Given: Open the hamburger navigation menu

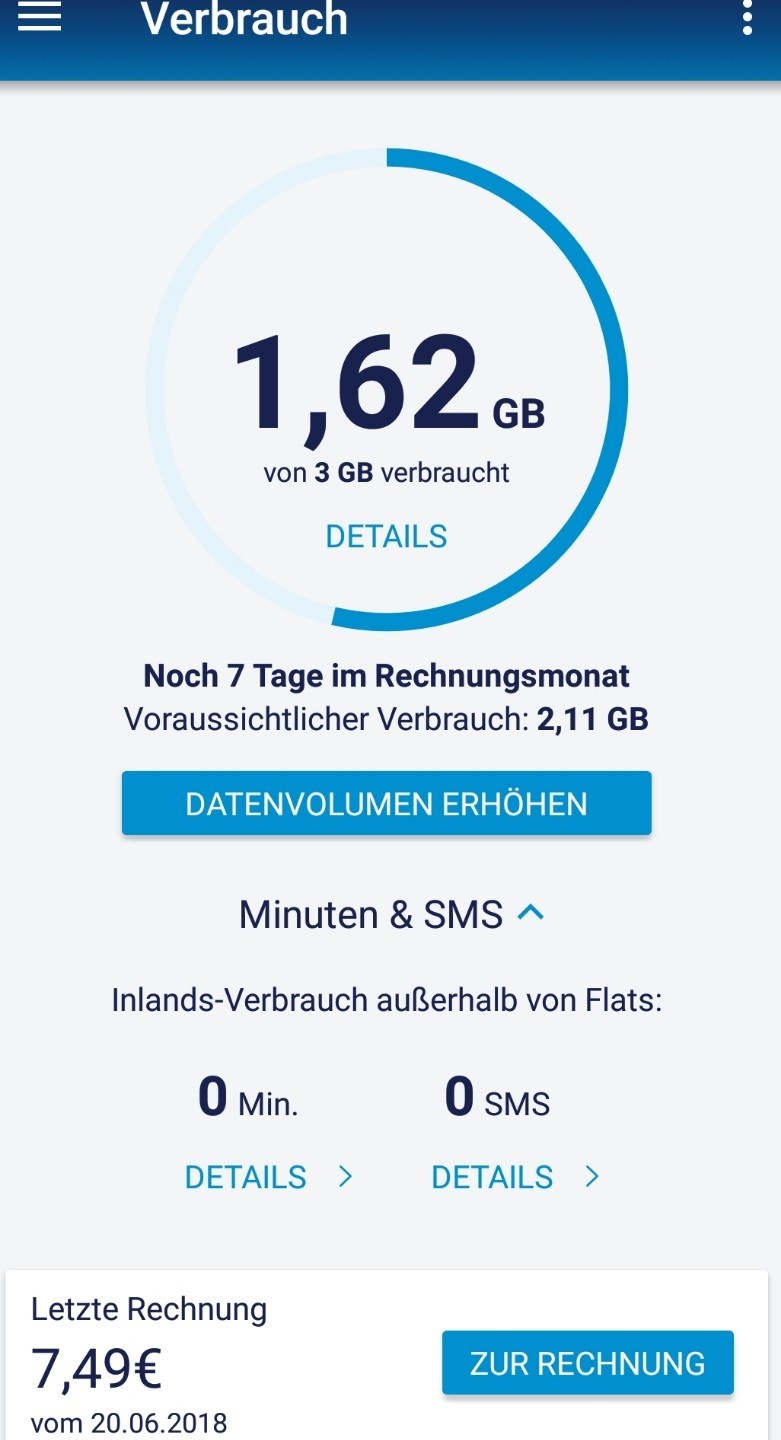Looking at the screenshot, I should pyautogui.click(x=40, y=18).
